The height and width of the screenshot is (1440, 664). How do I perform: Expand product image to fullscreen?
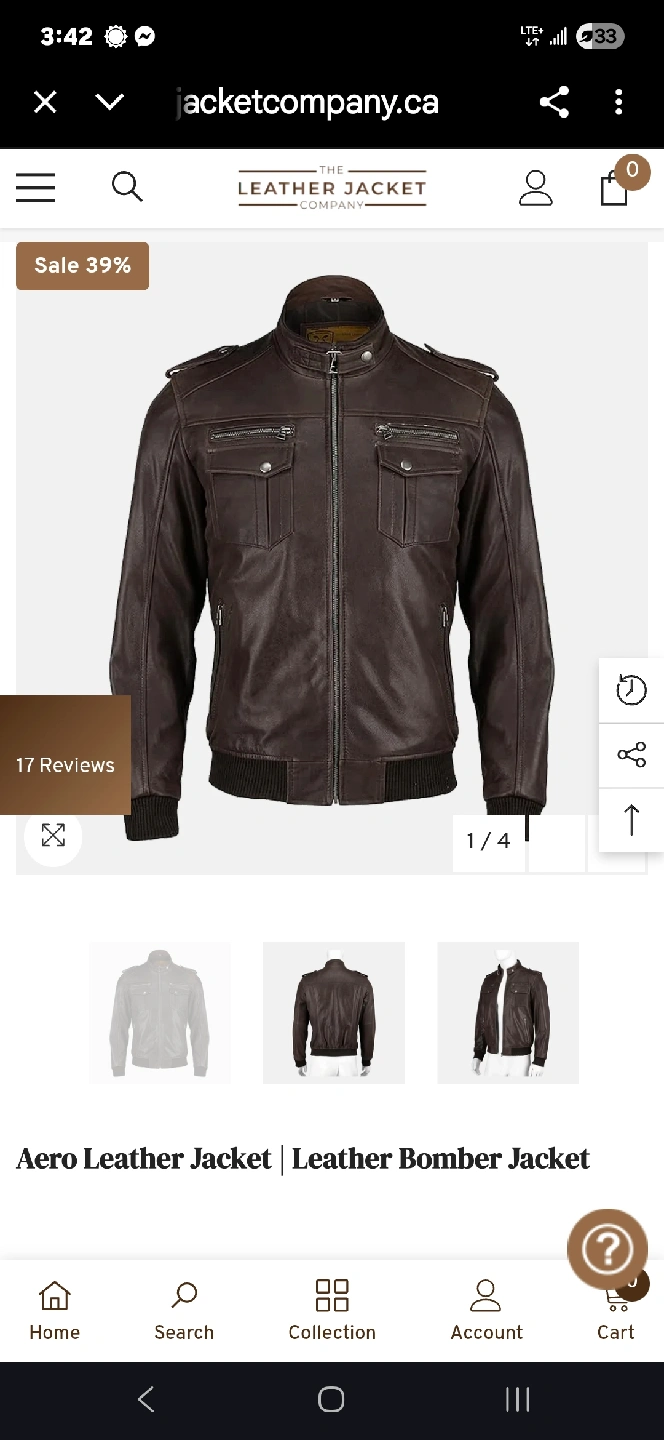pyautogui.click(x=53, y=835)
